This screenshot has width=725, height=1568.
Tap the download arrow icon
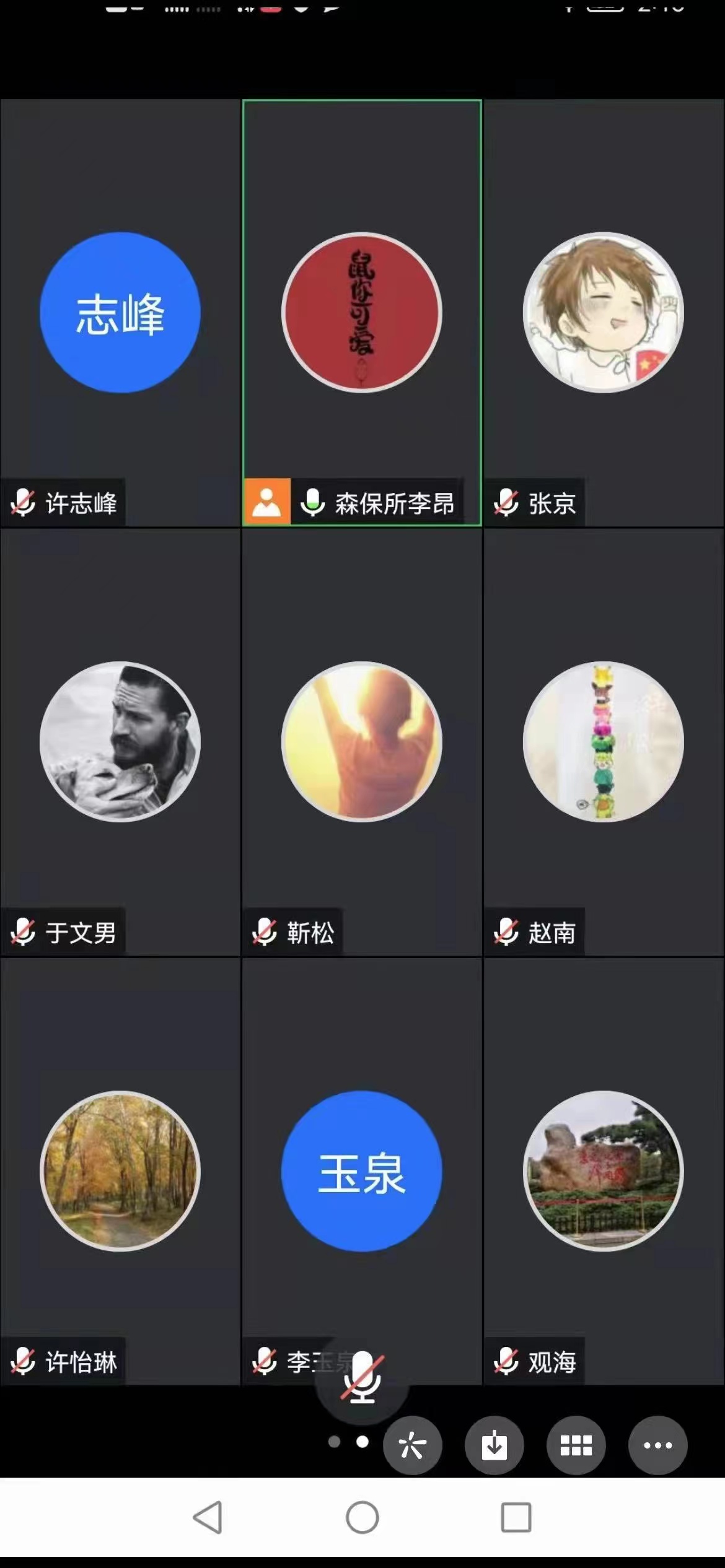(494, 1445)
